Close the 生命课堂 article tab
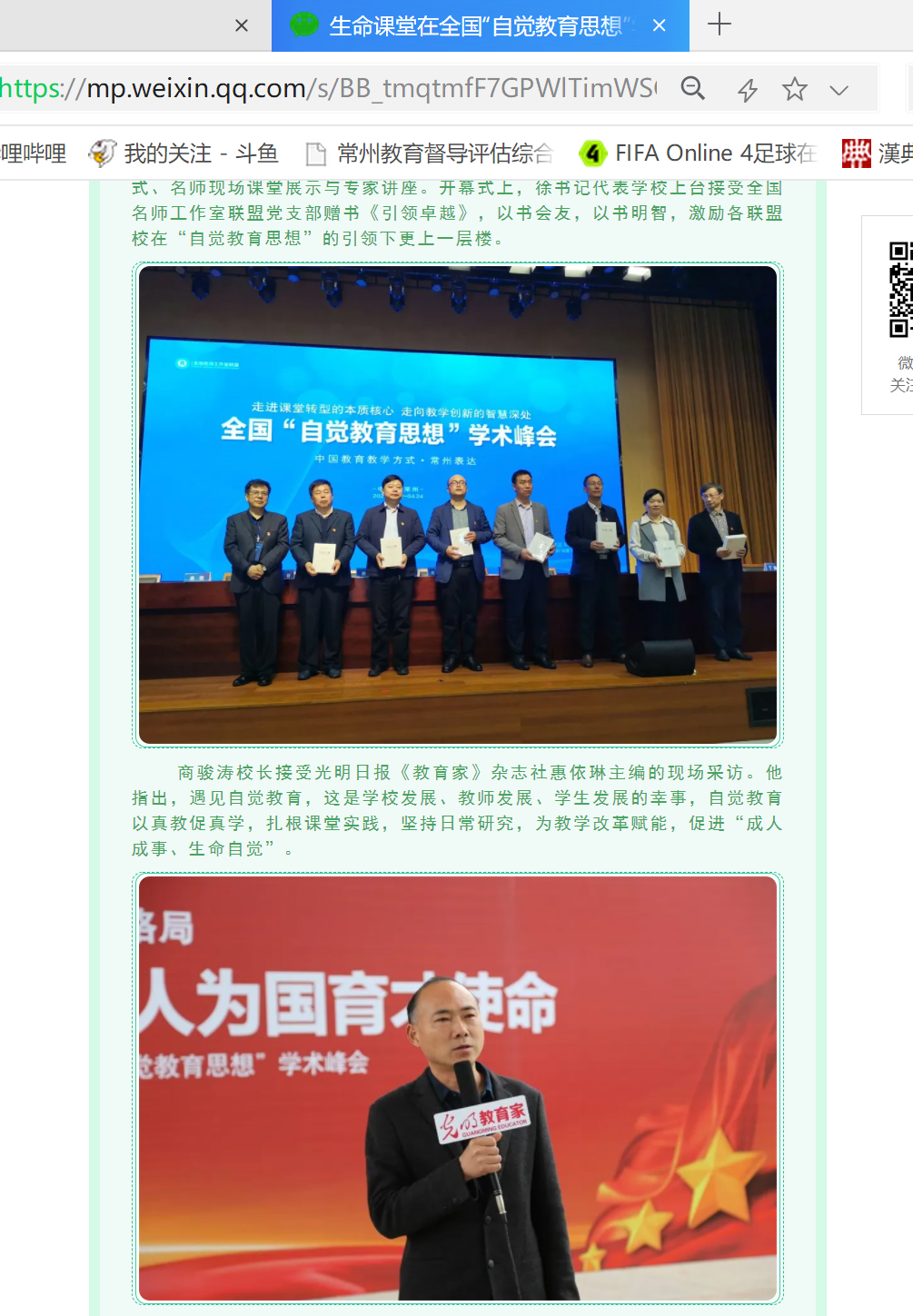 coord(660,25)
